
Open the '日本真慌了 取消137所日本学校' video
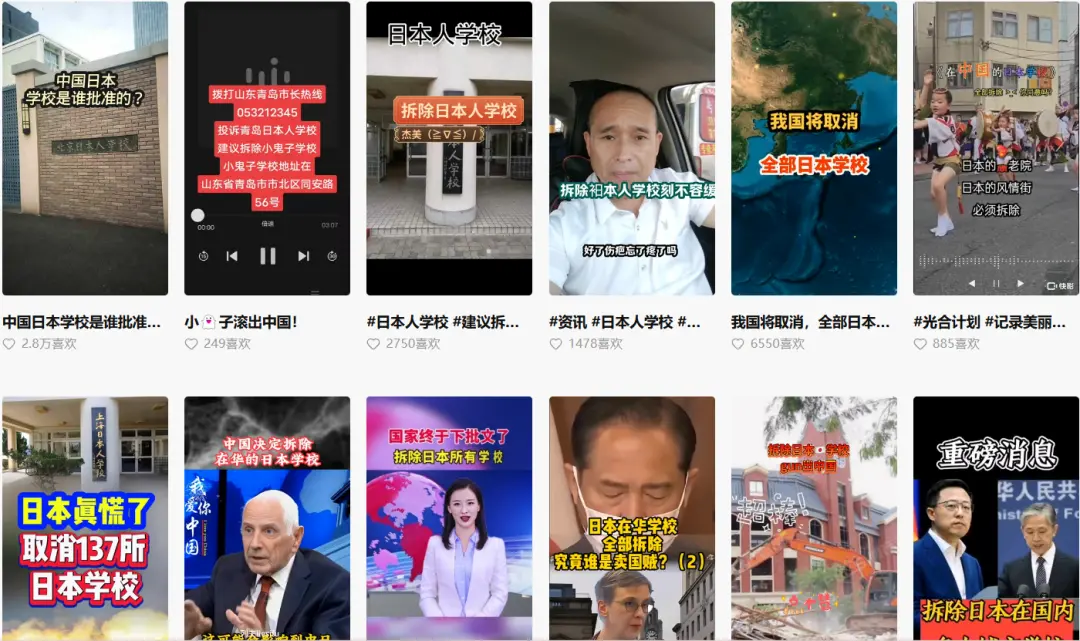pyautogui.click(x=85, y=518)
